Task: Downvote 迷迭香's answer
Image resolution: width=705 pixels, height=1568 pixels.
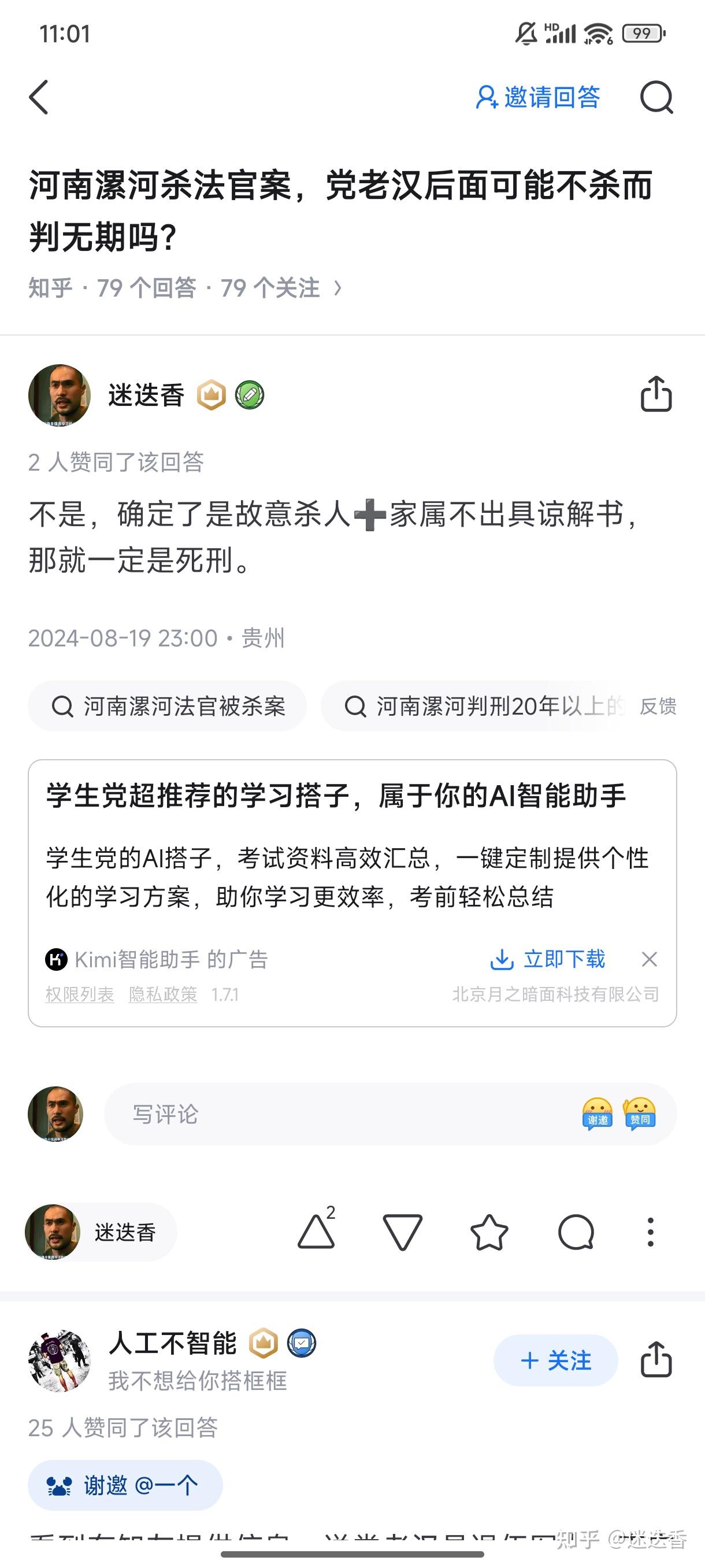Action: coord(402,1232)
